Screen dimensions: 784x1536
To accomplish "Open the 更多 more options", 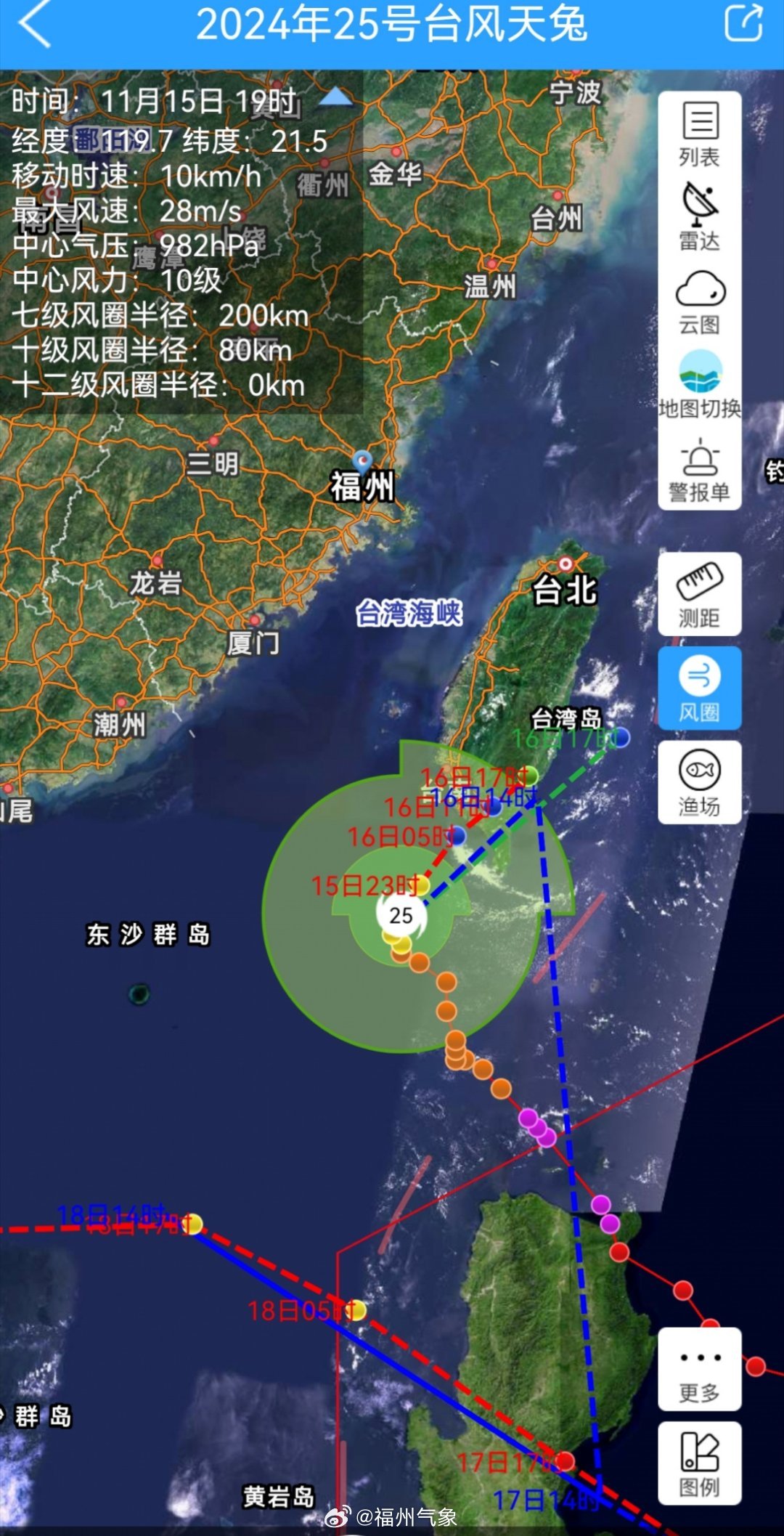I will tap(700, 1369).
